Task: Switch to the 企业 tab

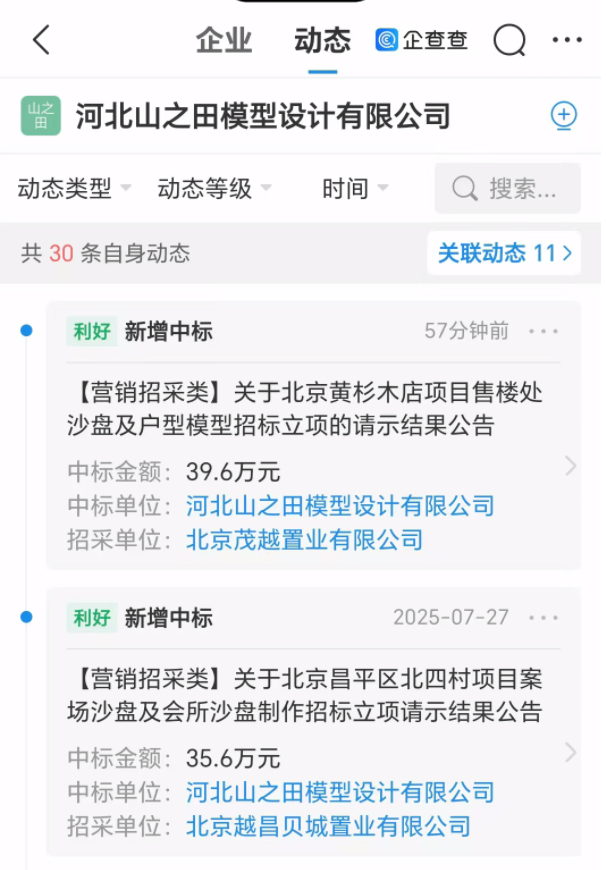Action: (x=224, y=40)
